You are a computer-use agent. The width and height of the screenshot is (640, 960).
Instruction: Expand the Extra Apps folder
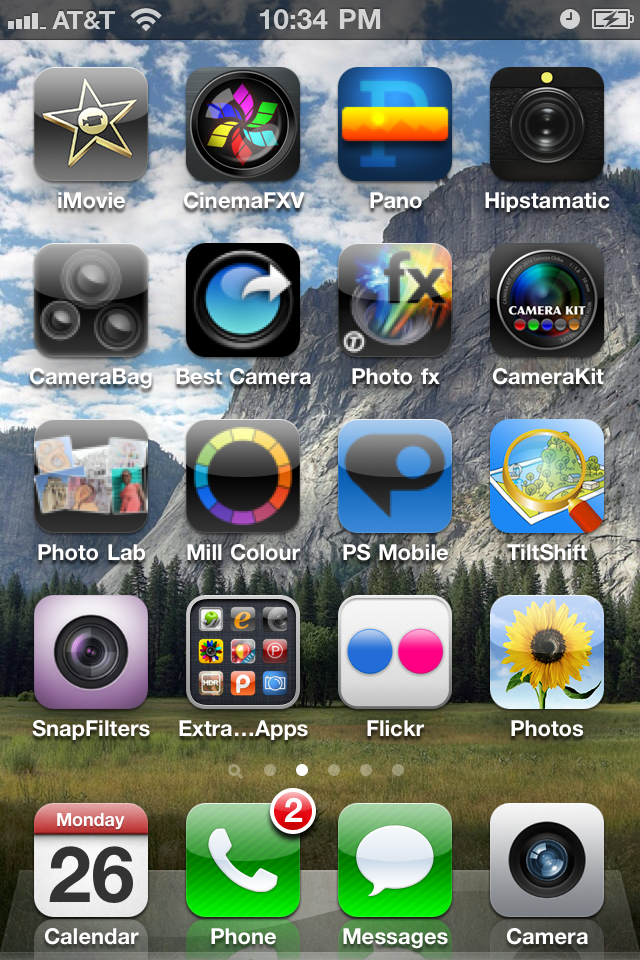click(243, 652)
